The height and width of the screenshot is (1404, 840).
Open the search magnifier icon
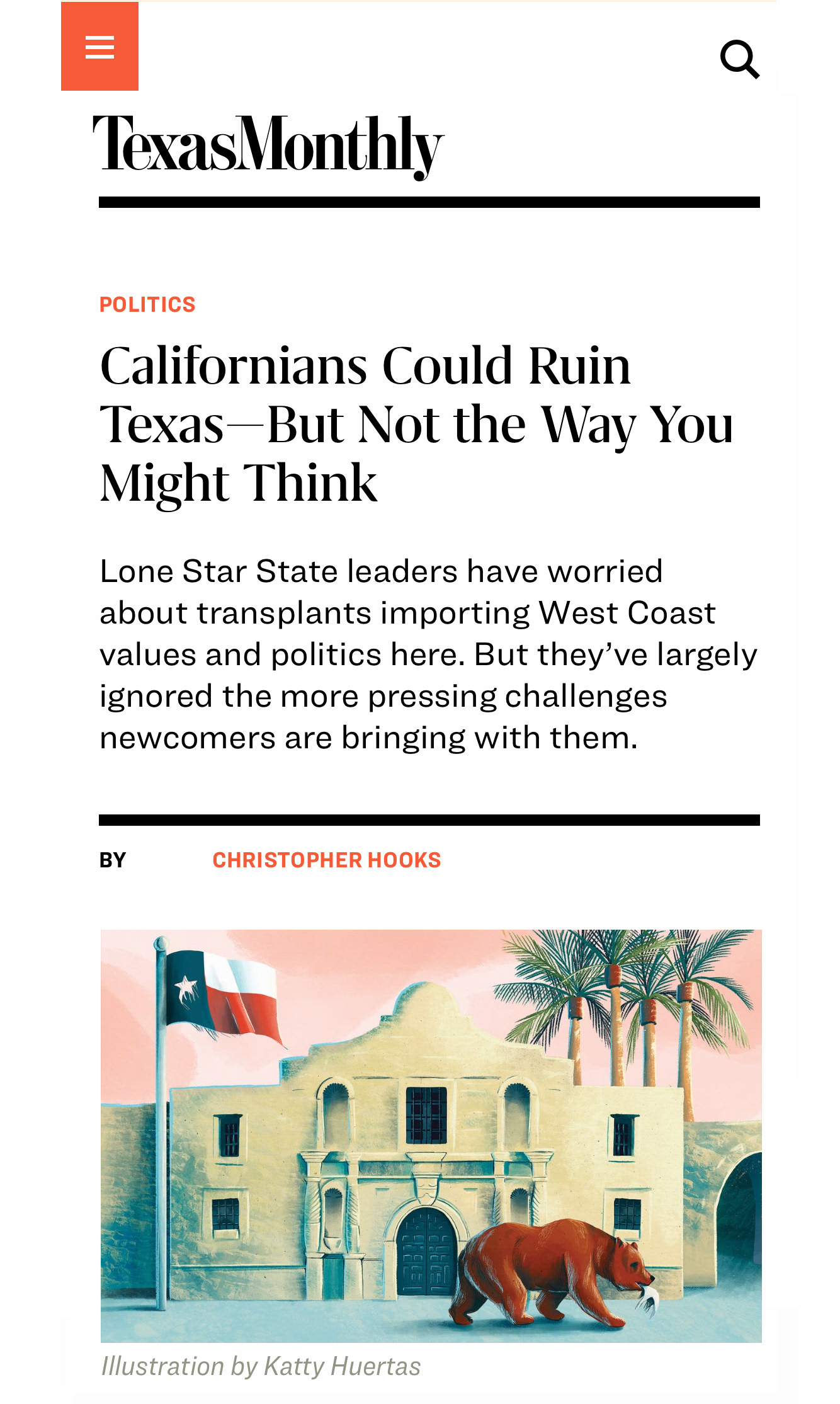click(x=740, y=59)
